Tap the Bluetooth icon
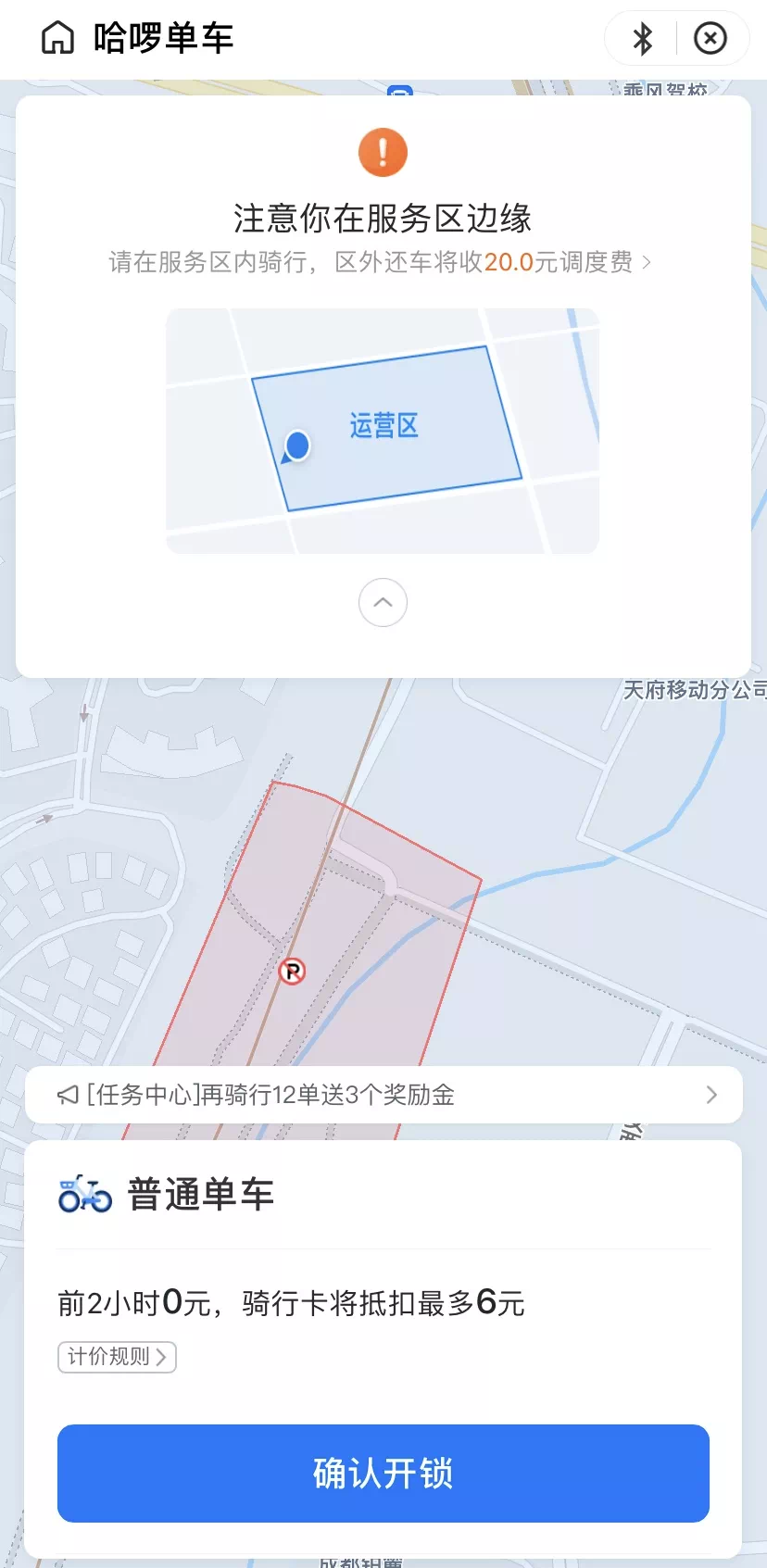 coord(642,39)
